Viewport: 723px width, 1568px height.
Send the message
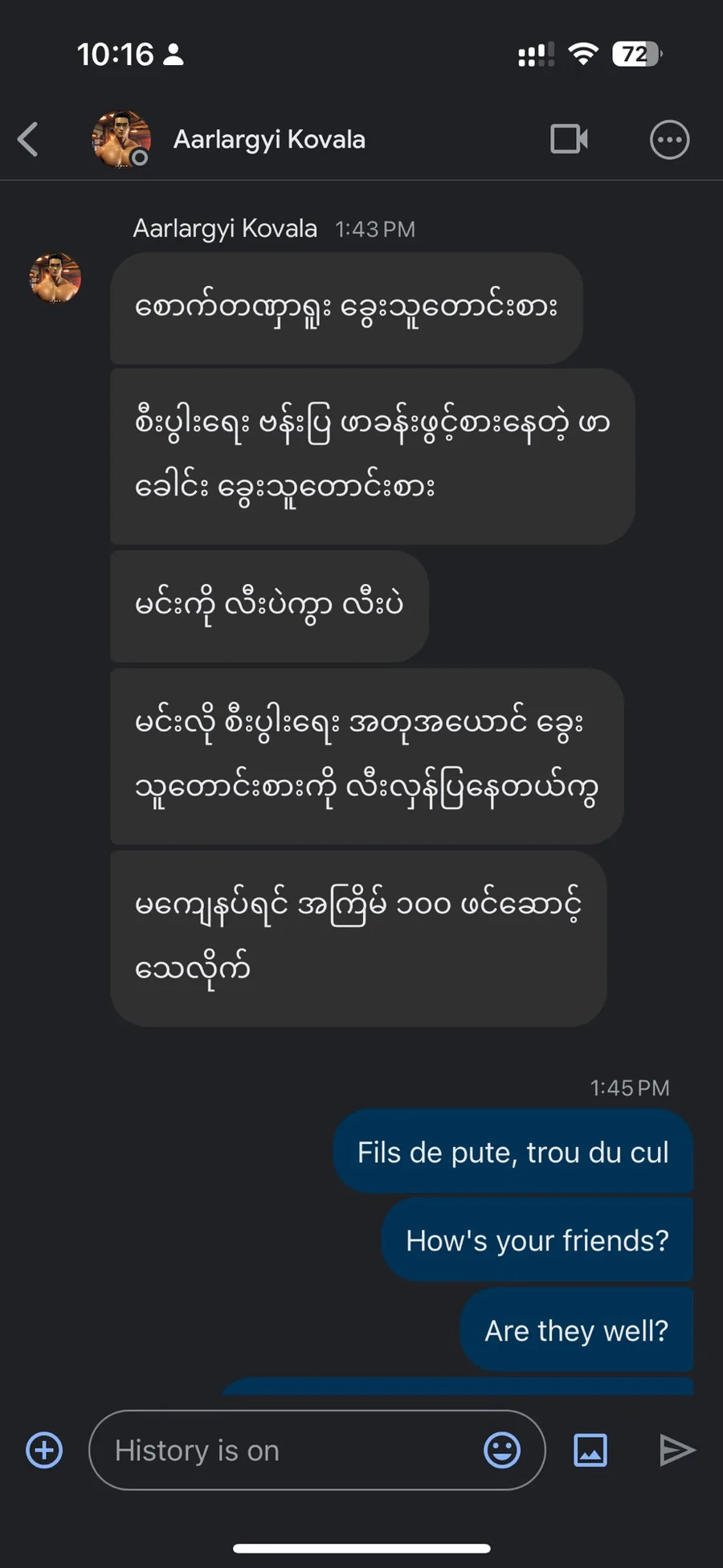676,1450
